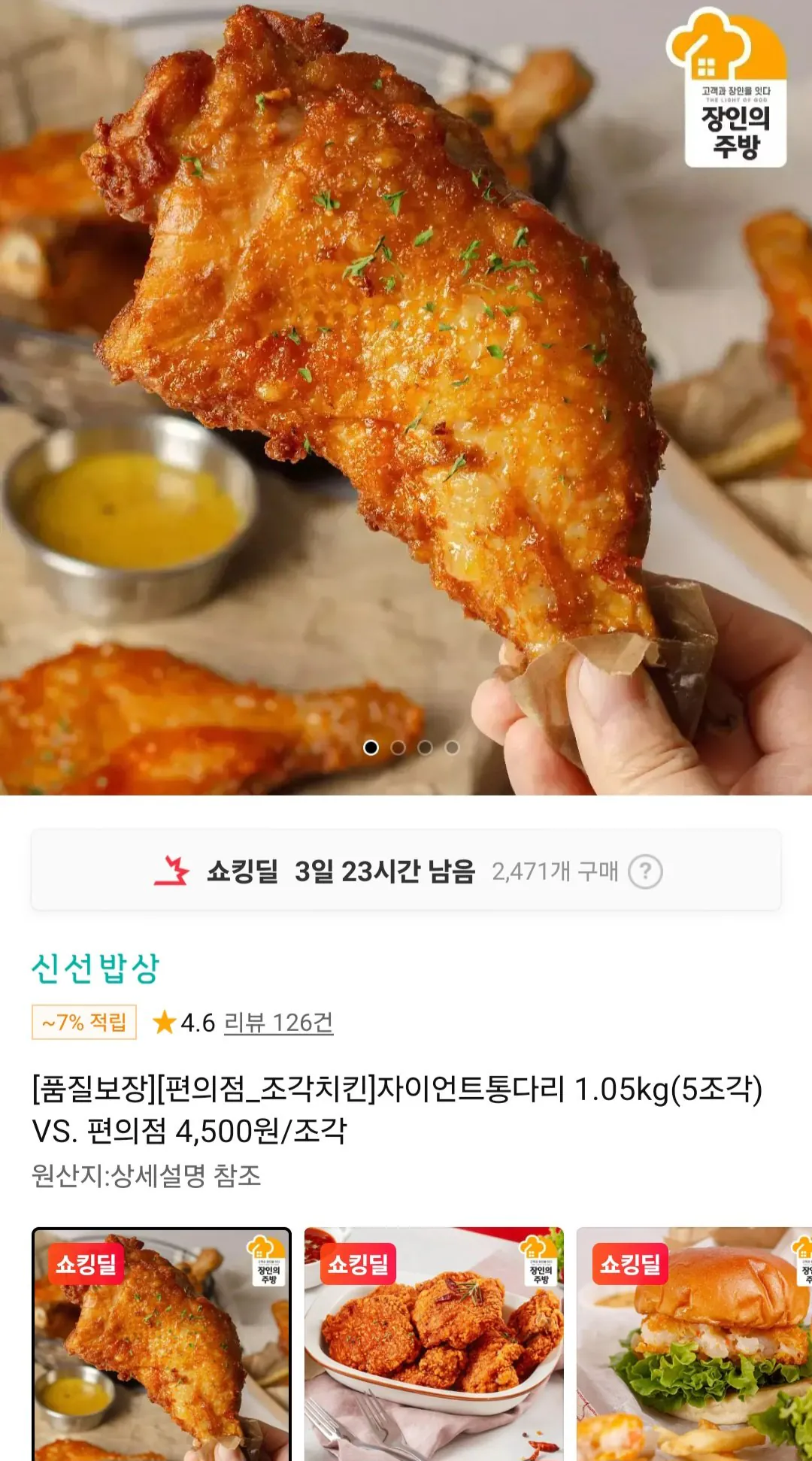Select the third carousel dot

click(x=425, y=748)
